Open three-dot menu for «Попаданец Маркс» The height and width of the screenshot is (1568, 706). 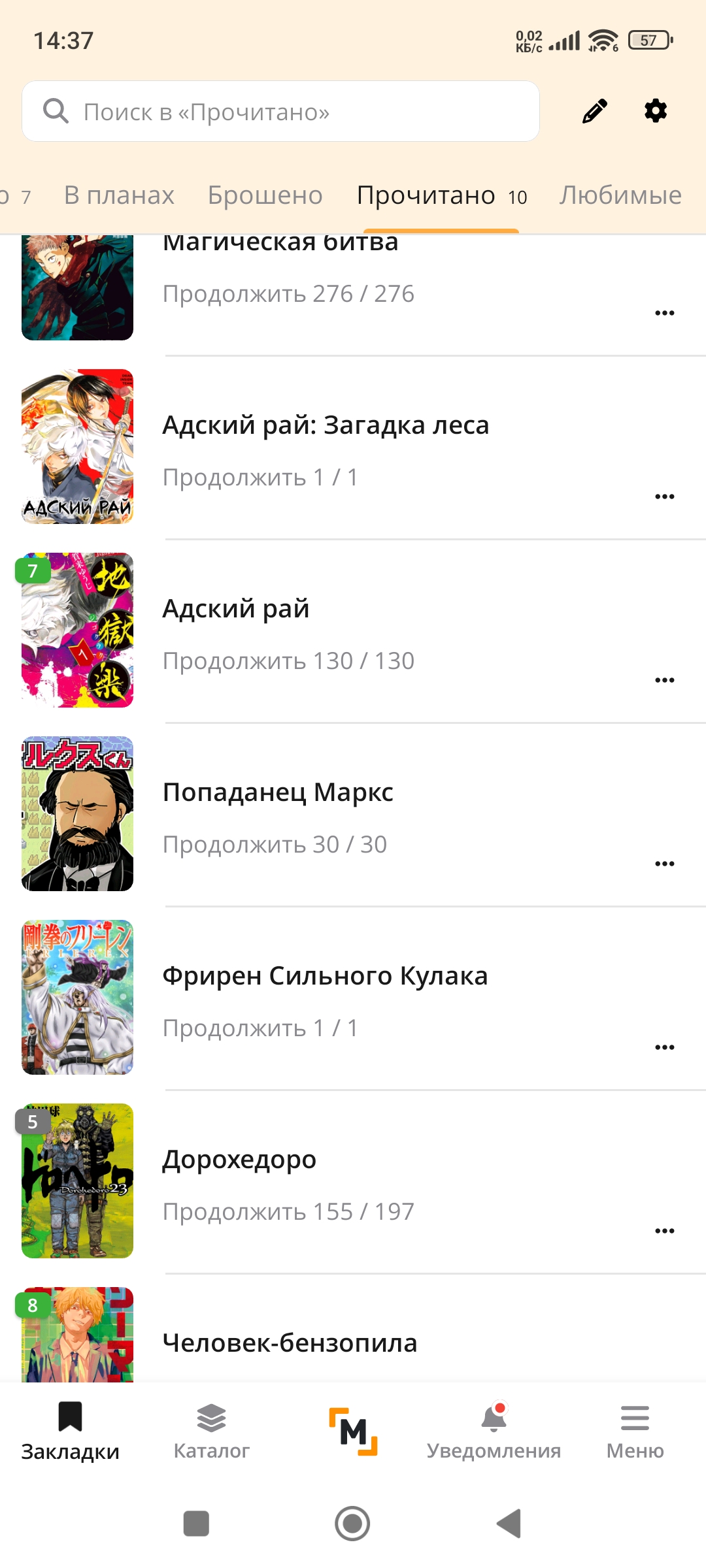(665, 864)
